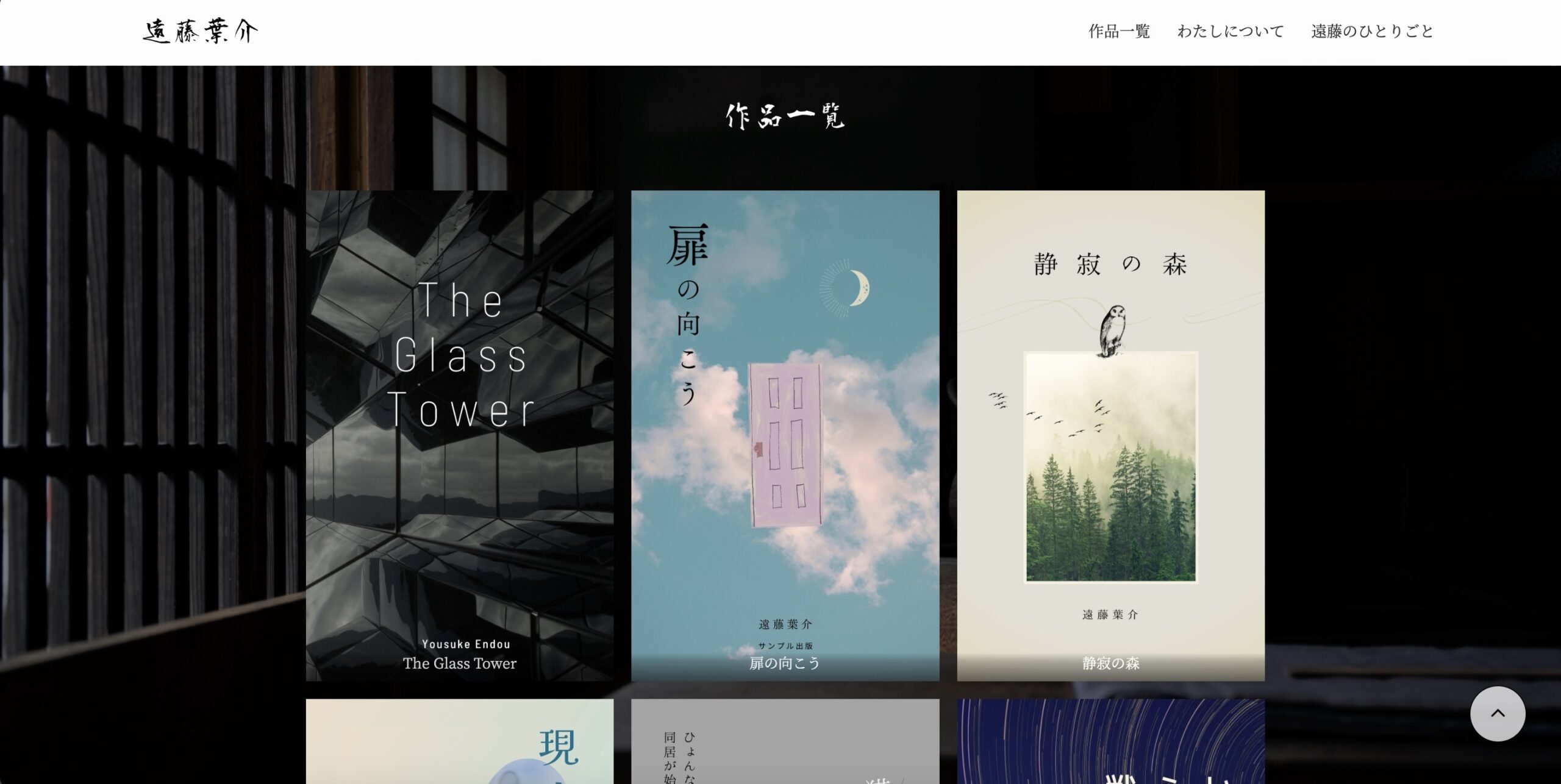Open the starry-sky book cover in bottom row
Screen dimensions: 1561x784
tap(1110, 742)
